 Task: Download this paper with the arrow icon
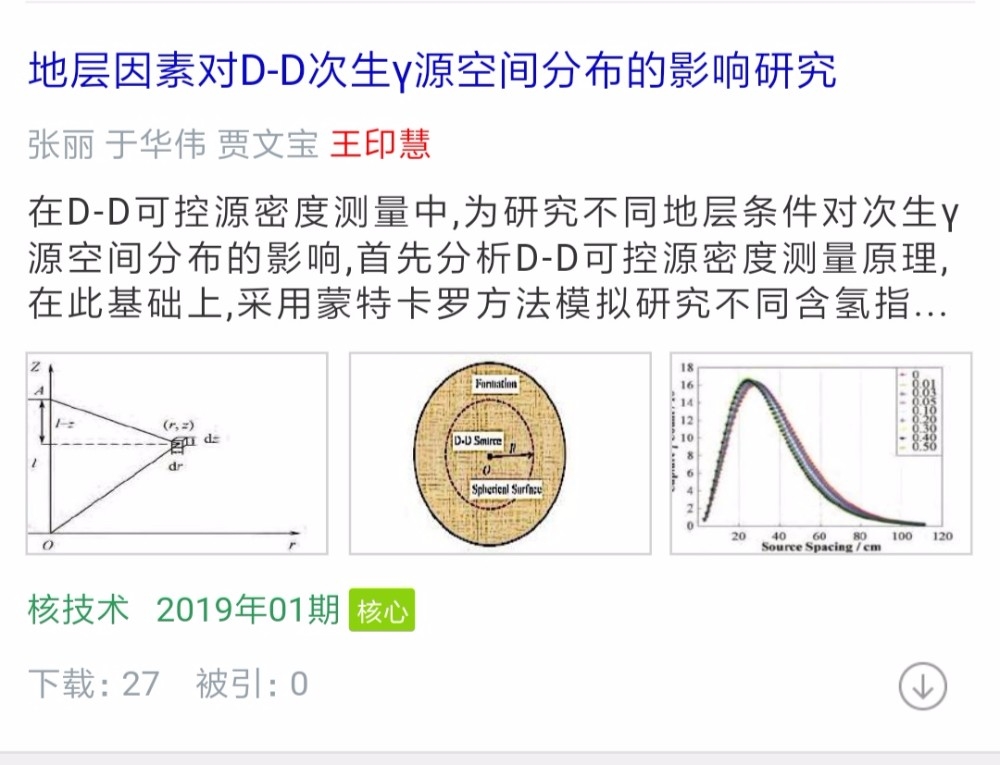[x=922, y=686]
